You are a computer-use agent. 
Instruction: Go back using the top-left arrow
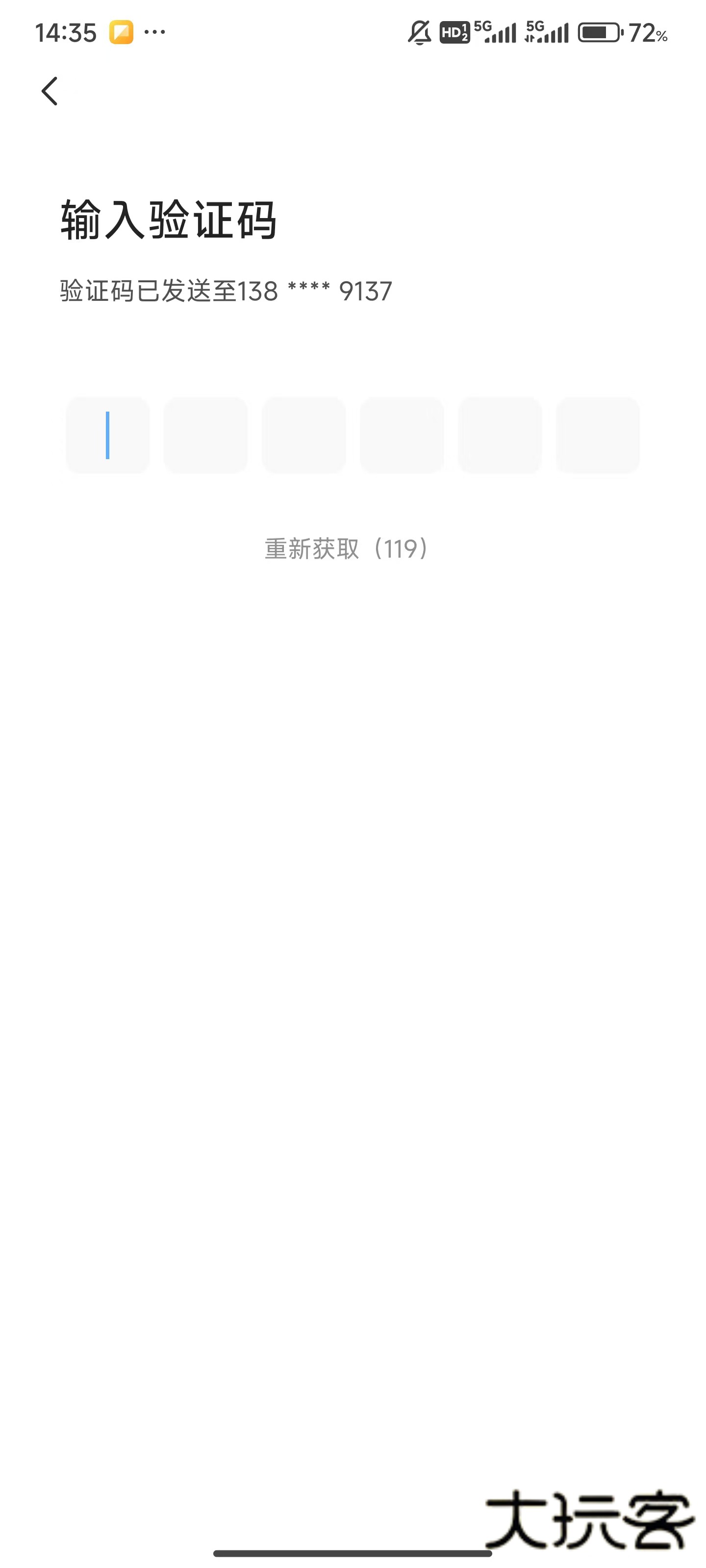click(50, 91)
